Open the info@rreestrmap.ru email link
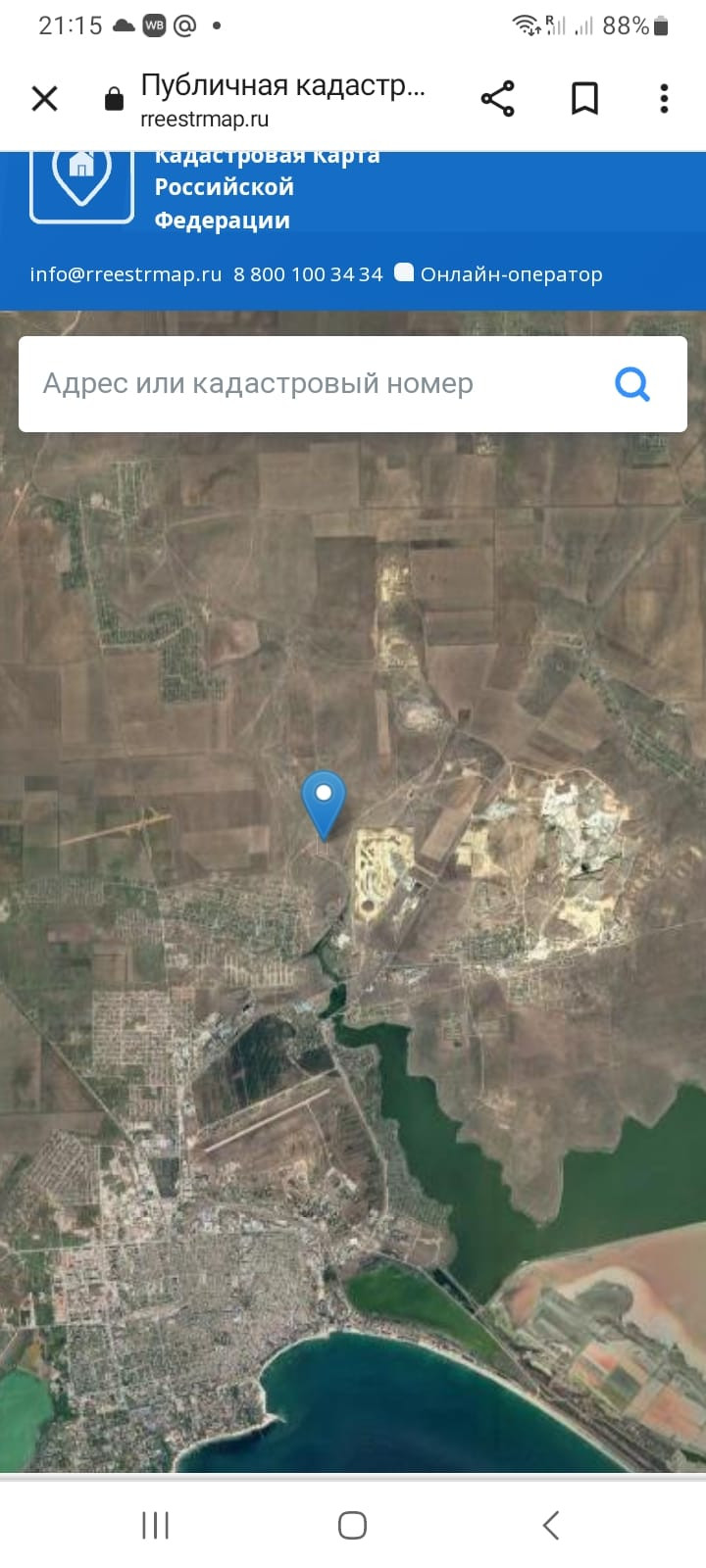 pos(126,274)
